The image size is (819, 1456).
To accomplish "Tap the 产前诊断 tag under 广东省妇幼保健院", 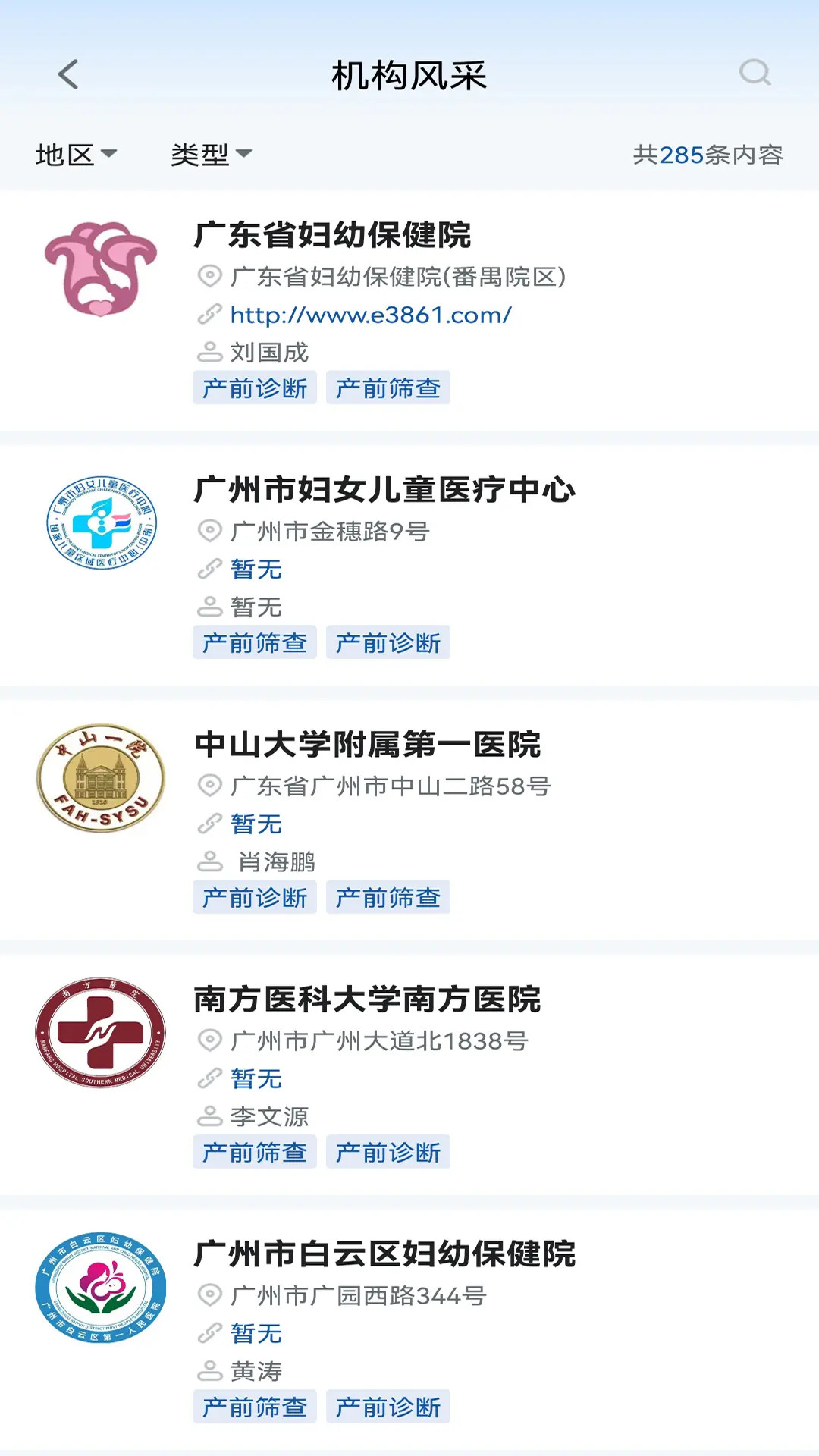I will tap(255, 388).
